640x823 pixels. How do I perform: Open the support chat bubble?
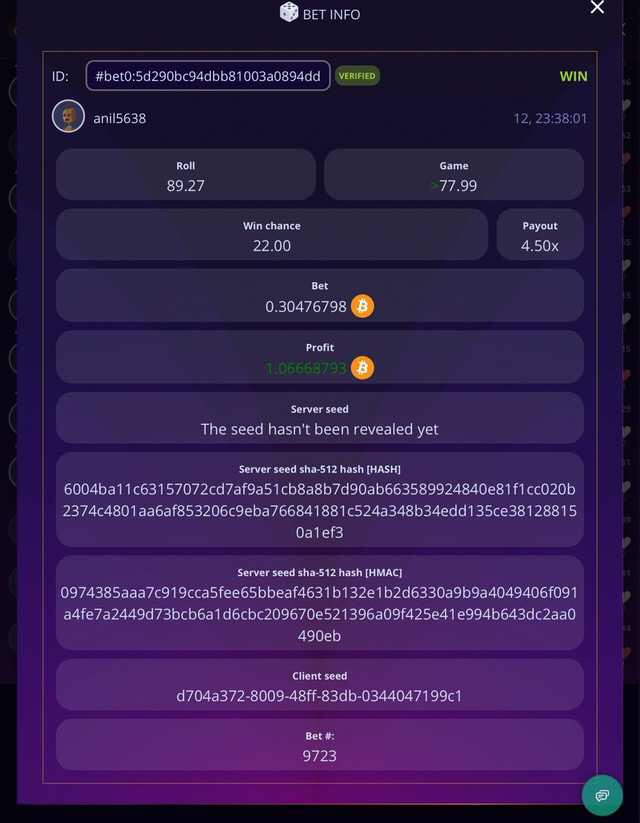(x=602, y=795)
